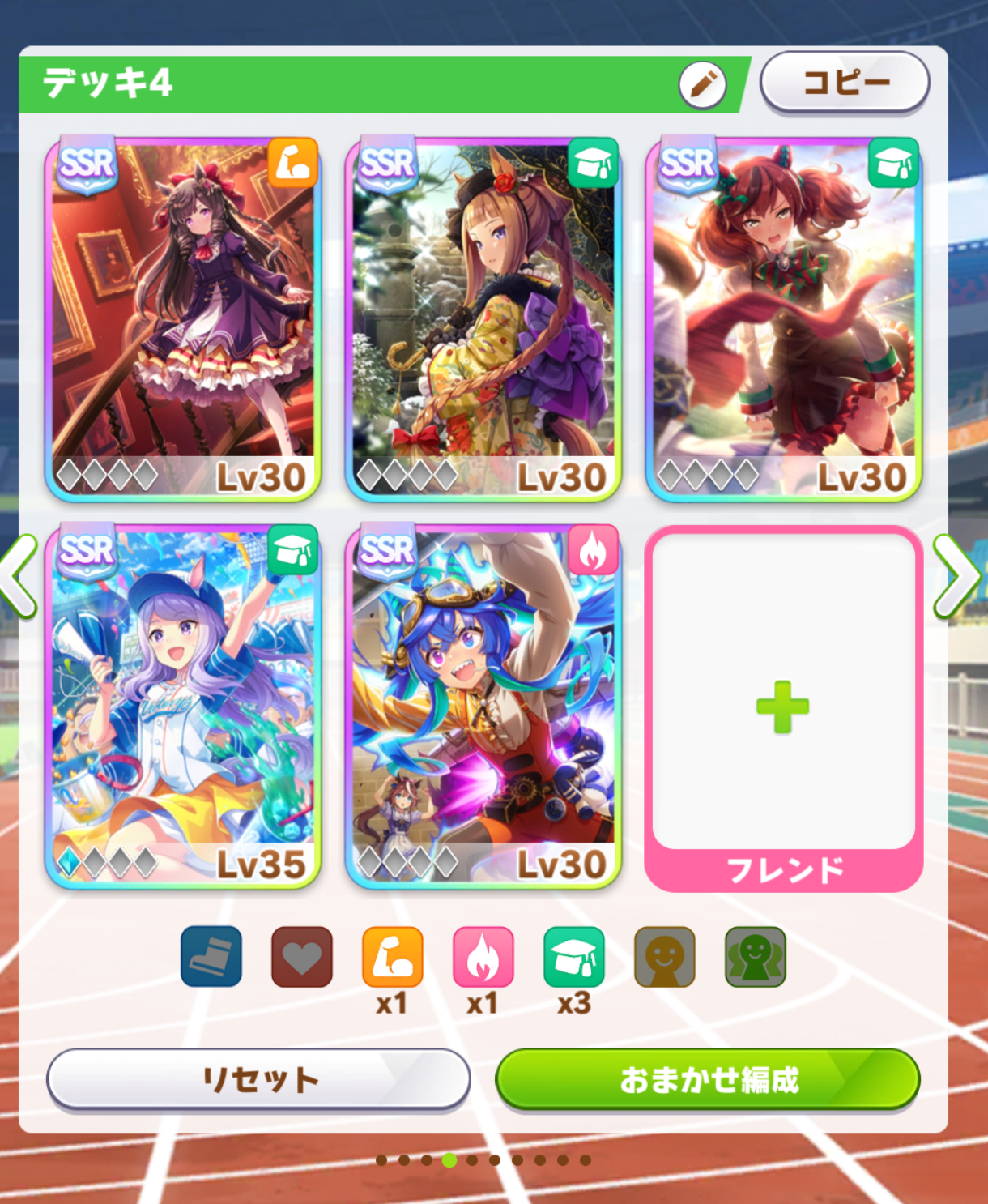Go to the next deck

958,576
